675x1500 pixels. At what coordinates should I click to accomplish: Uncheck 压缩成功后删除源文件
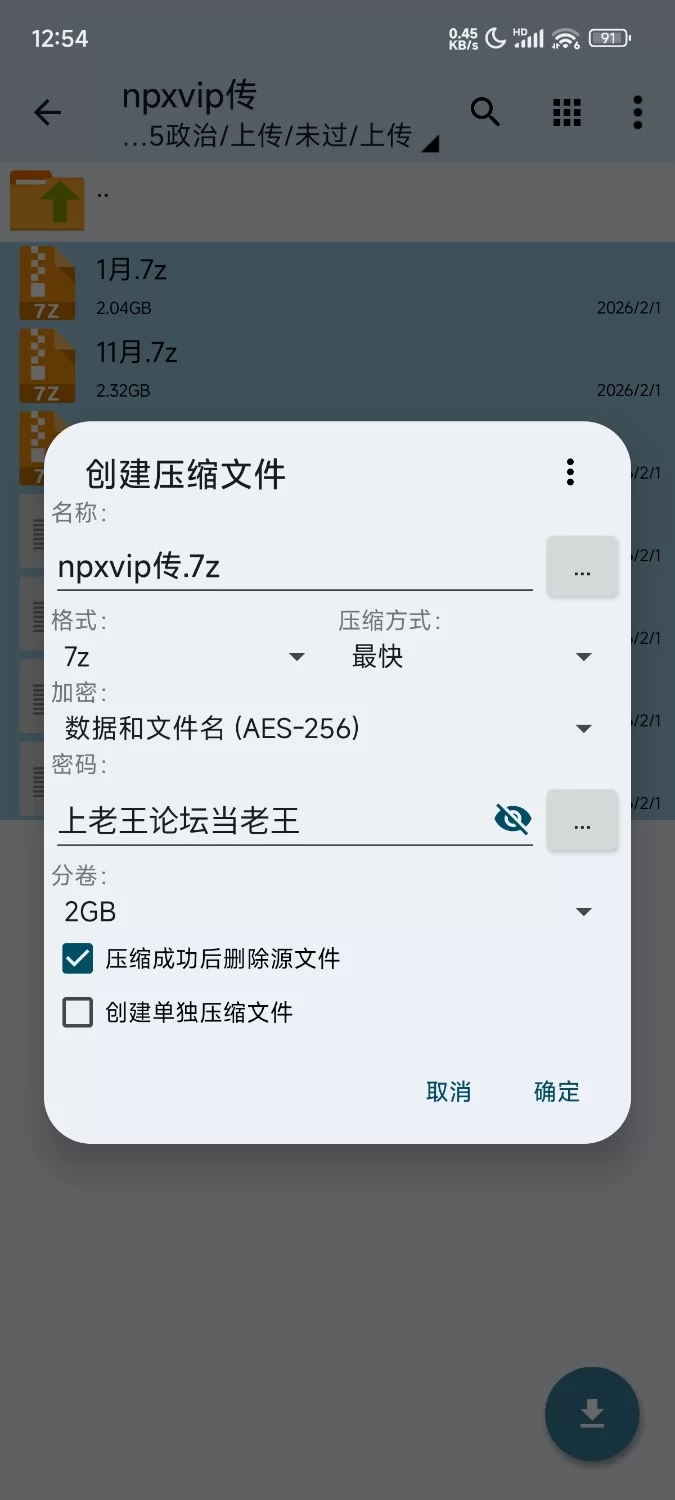(78, 959)
